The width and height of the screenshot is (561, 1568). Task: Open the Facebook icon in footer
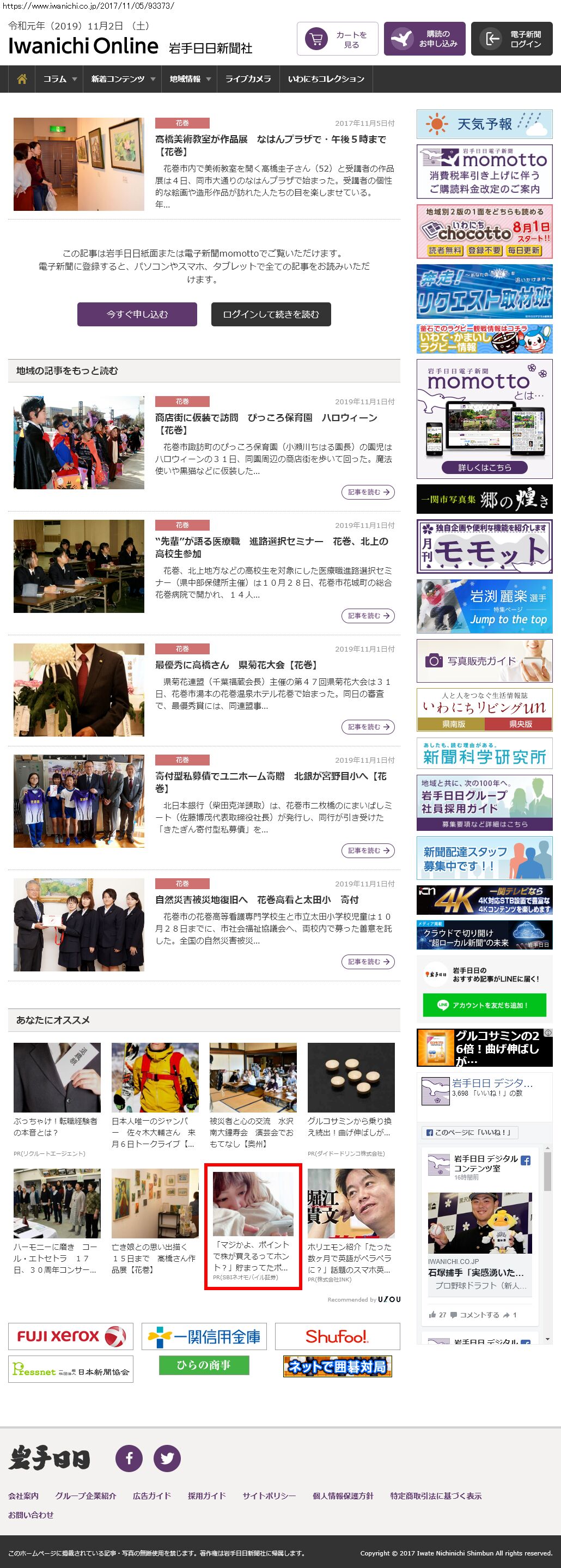[x=129, y=1458]
